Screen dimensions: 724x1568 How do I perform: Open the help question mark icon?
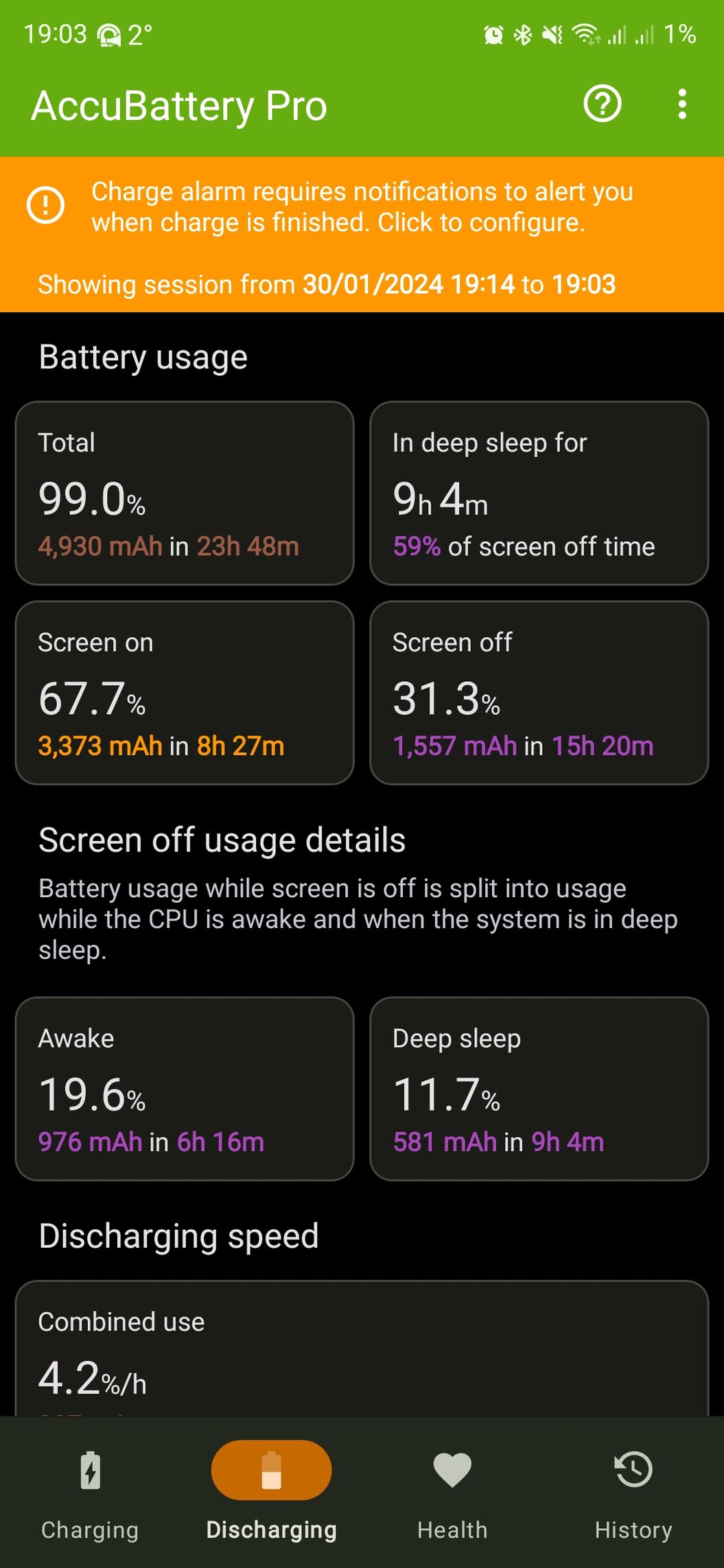(x=602, y=104)
